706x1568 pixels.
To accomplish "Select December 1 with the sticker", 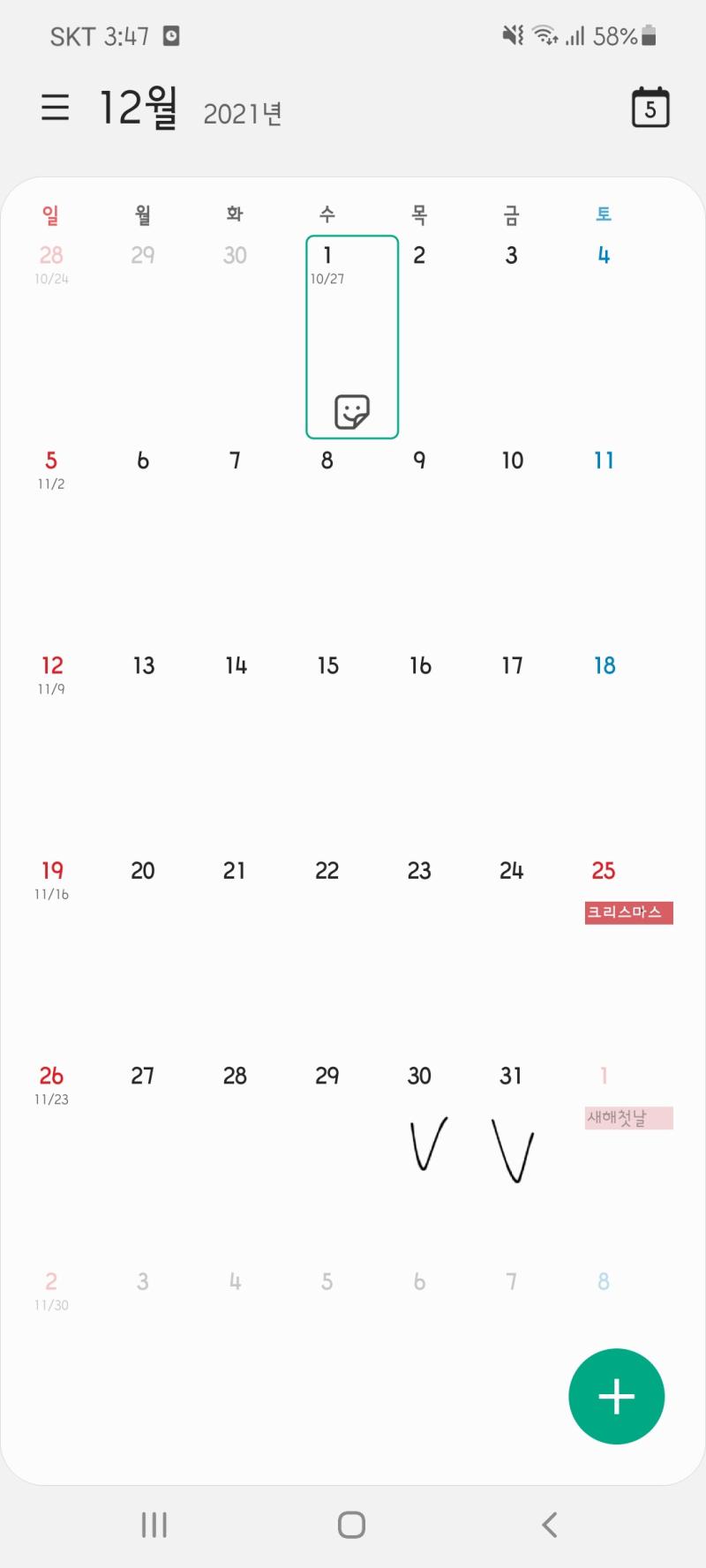I will pyautogui.click(x=352, y=337).
